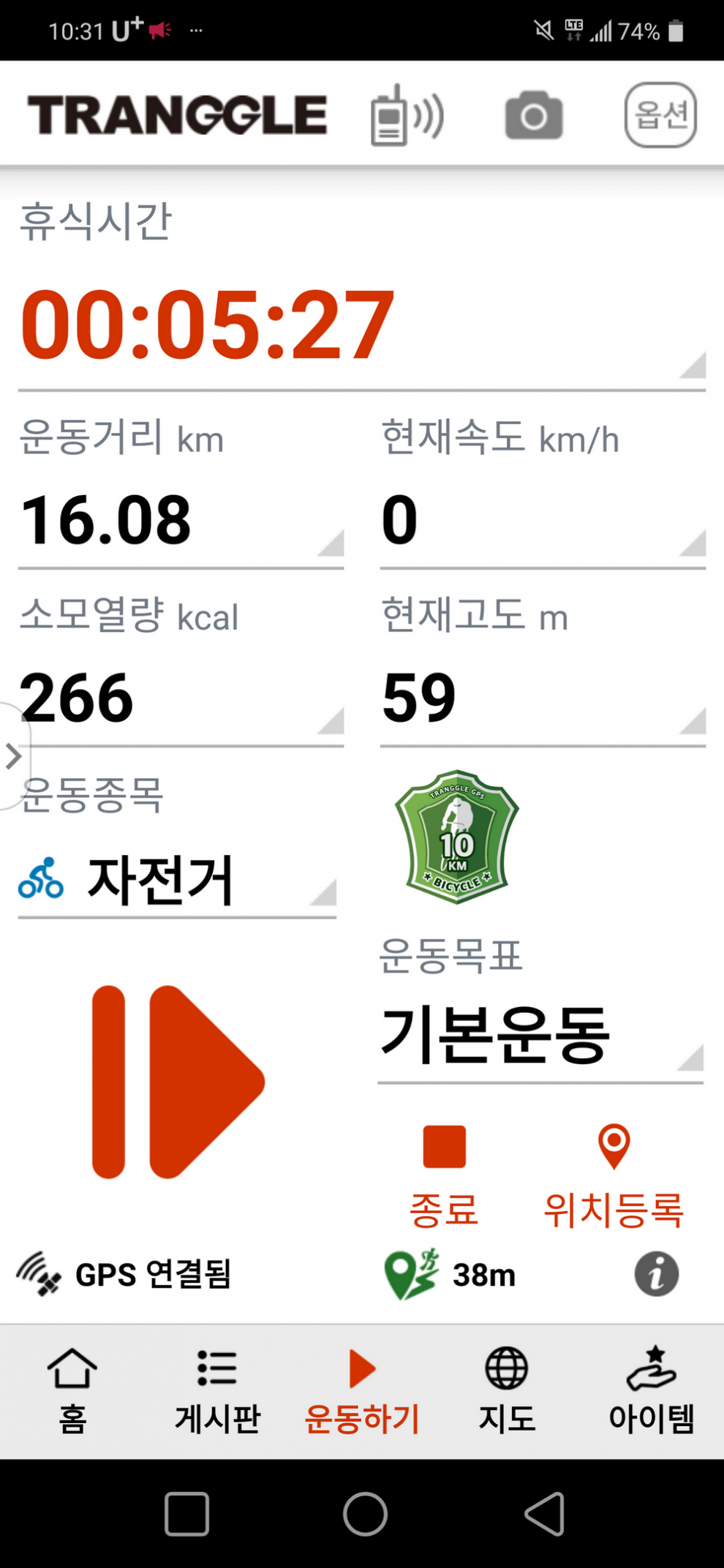Open the info icon next to 38m
Screen dimensions: 724x1568
656,1275
